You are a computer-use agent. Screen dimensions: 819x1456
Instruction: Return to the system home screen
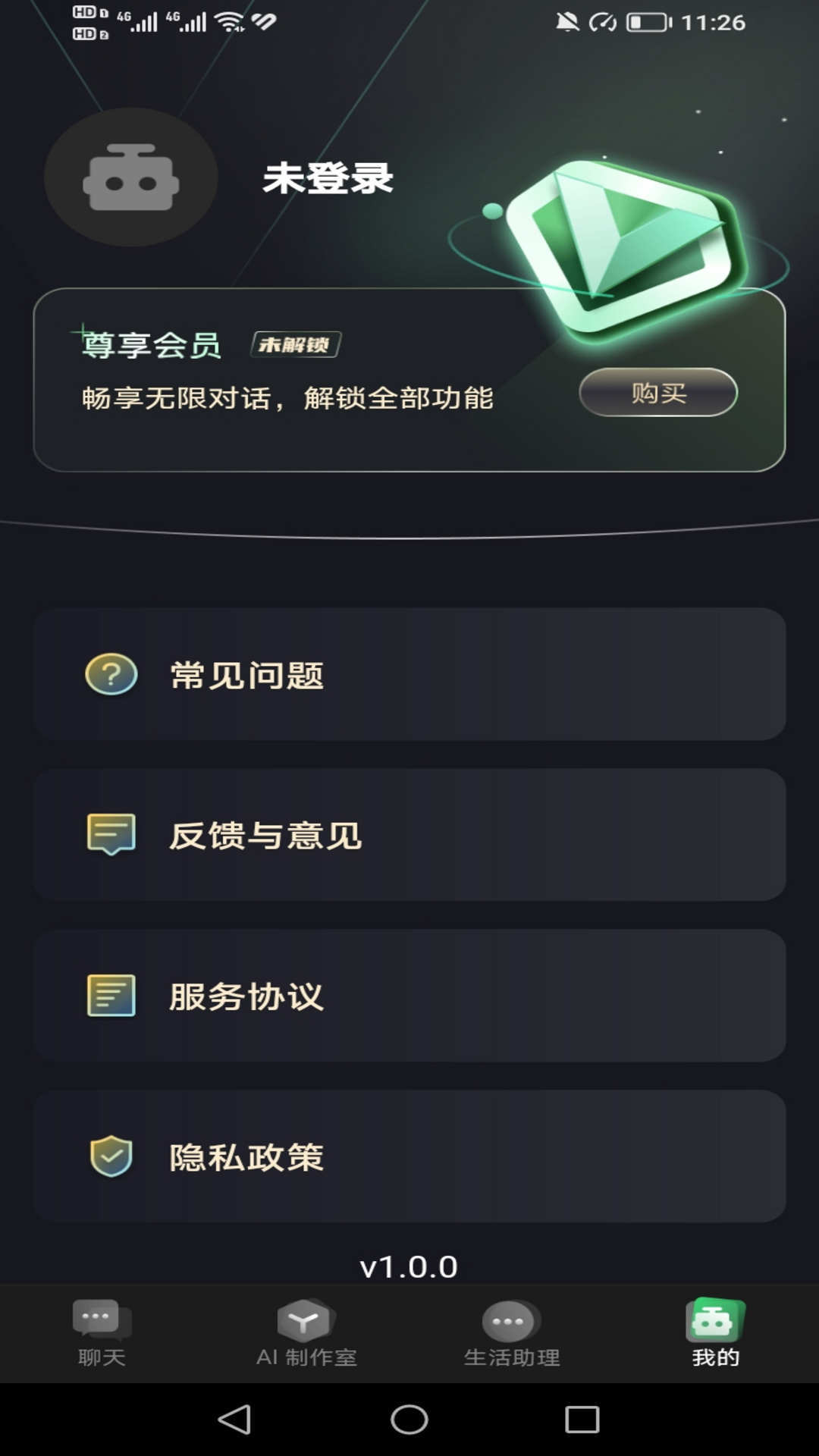(x=409, y=1420)
